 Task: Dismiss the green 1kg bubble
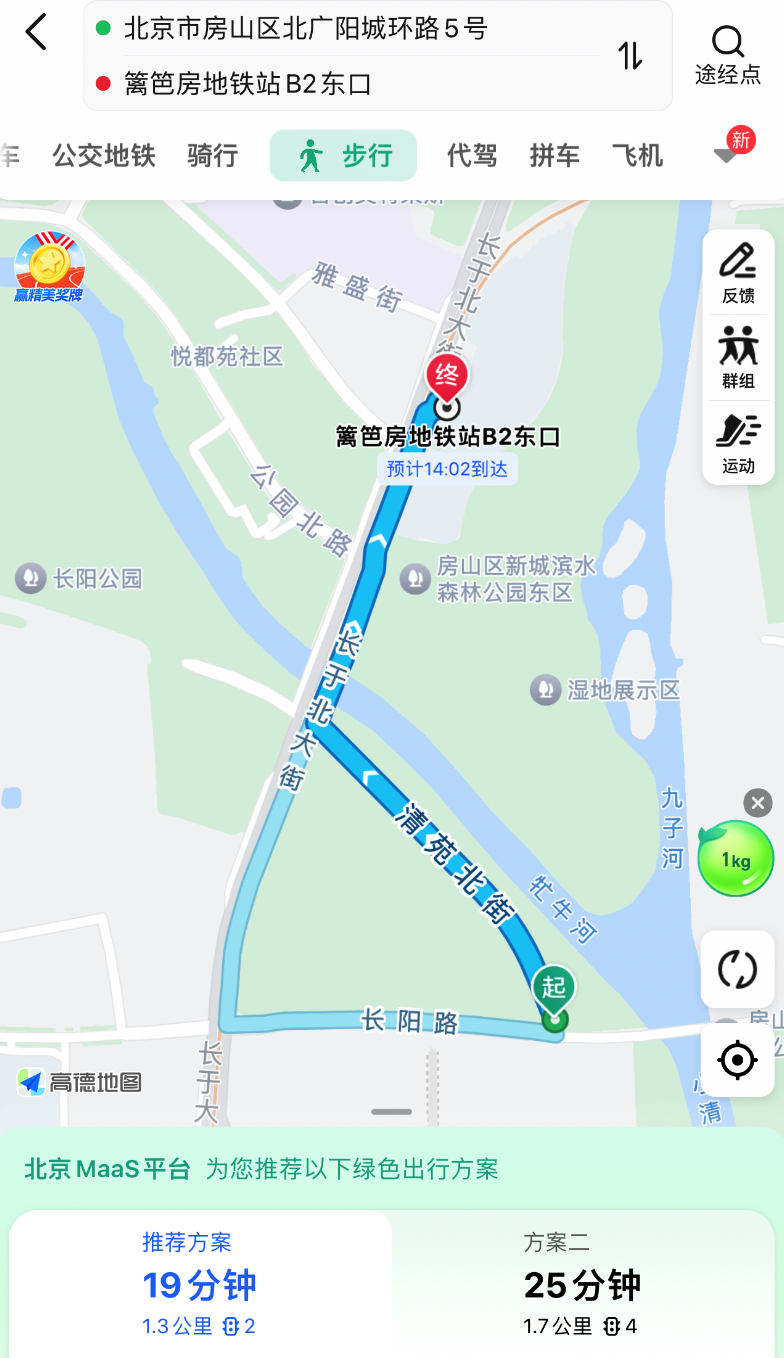(758, 803)
